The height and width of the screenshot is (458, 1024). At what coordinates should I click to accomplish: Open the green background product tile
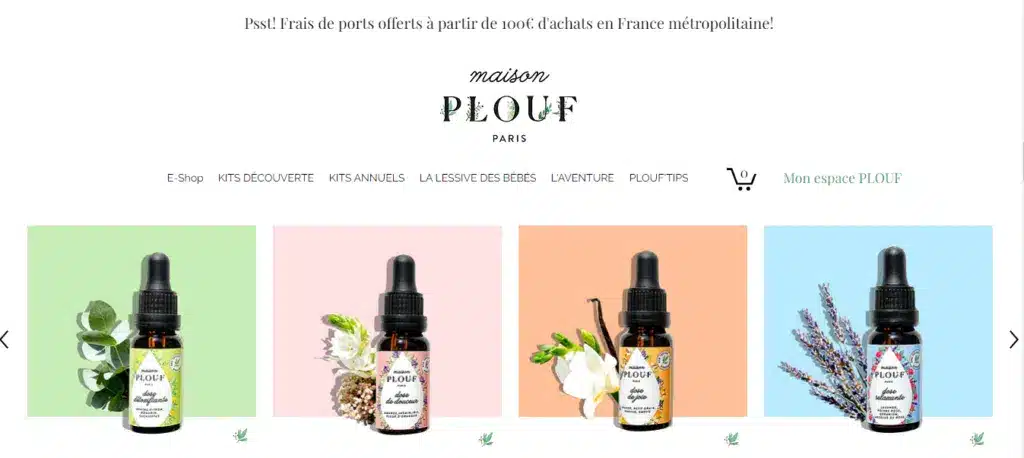click(x=141, y=320)
